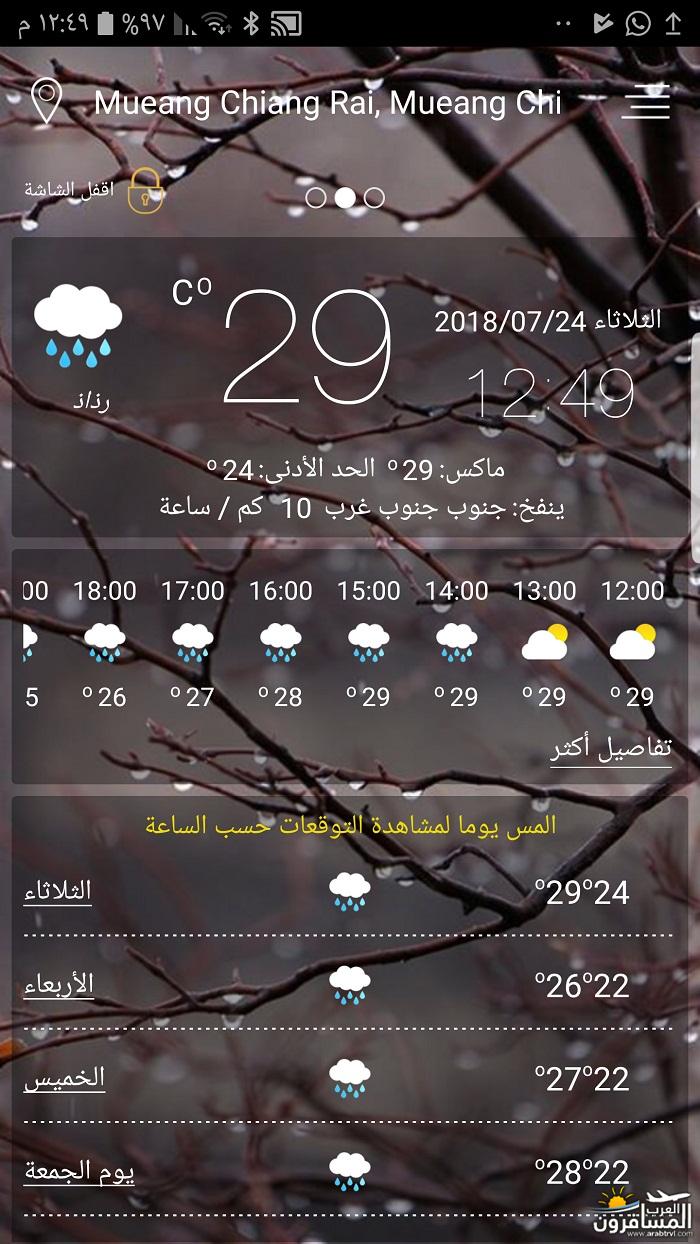
Task: Select the third page indicator dot
Action: point(374,197)
